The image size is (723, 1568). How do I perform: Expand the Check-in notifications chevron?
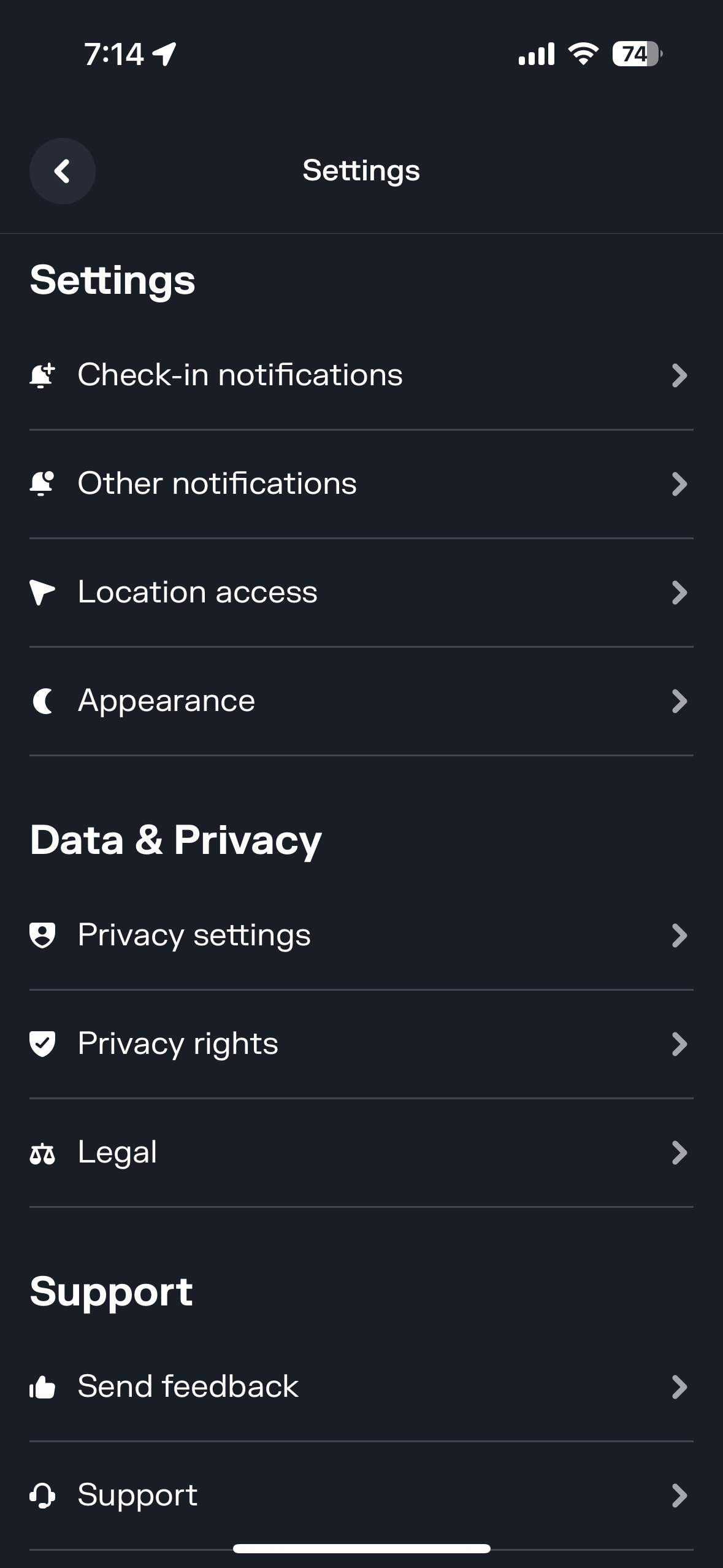(x=678, y=376)
